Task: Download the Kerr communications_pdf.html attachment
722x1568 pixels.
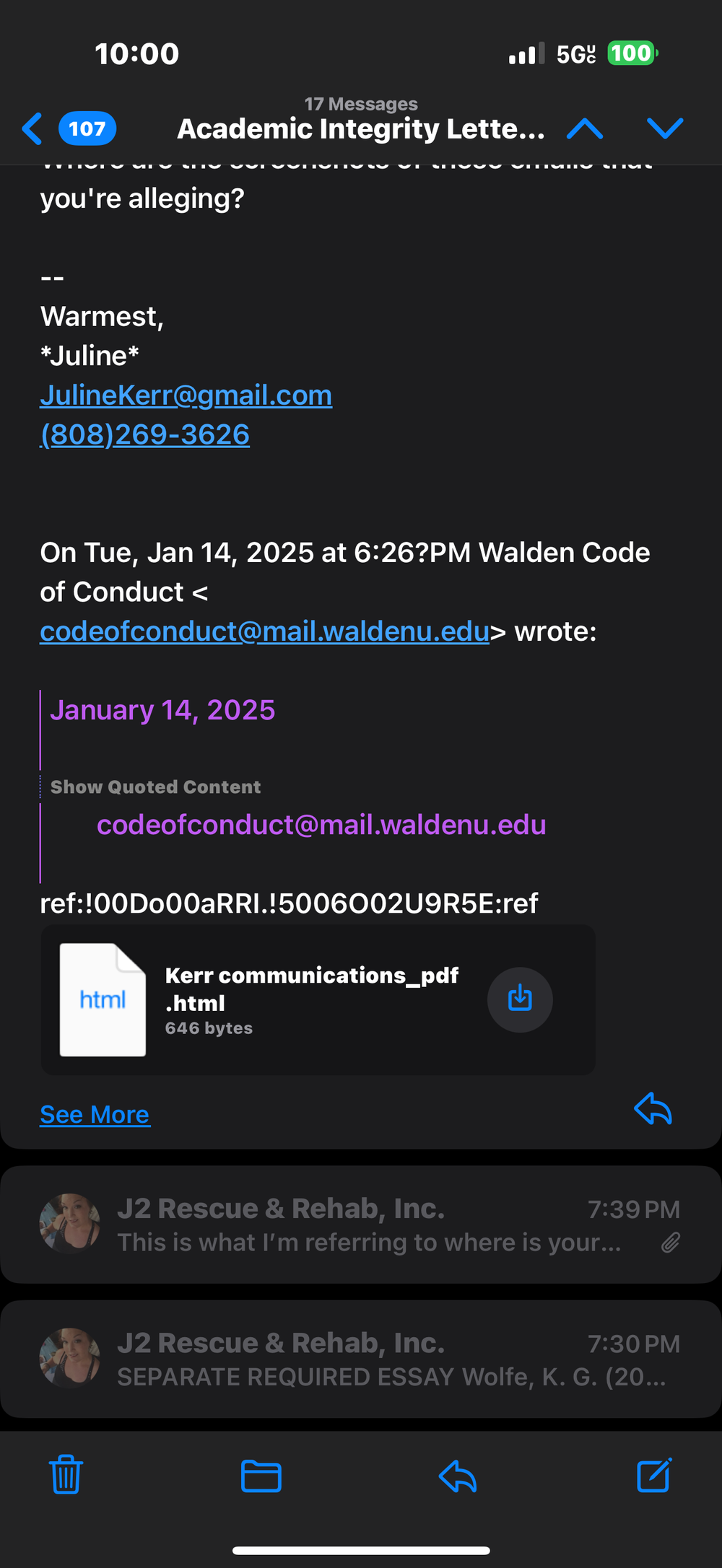Action: [x=520, y=999]
